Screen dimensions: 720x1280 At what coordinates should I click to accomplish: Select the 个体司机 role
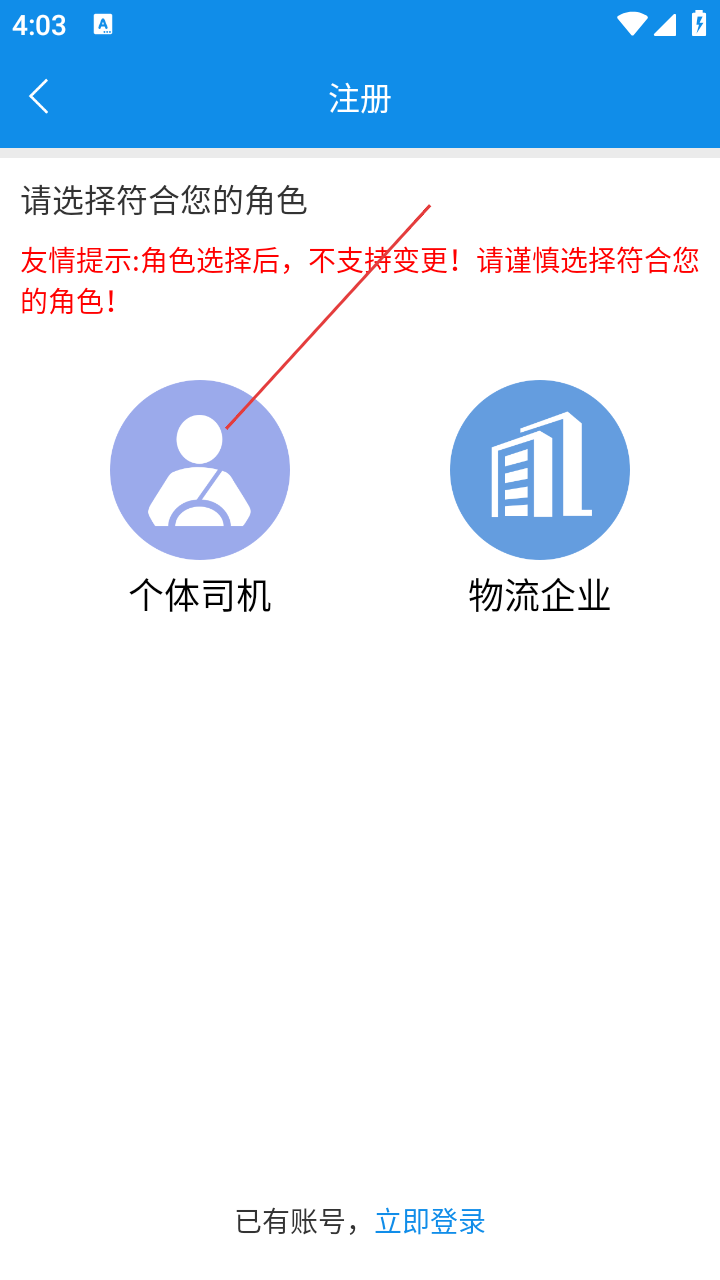pyautogui.click(x=200, y=470)
